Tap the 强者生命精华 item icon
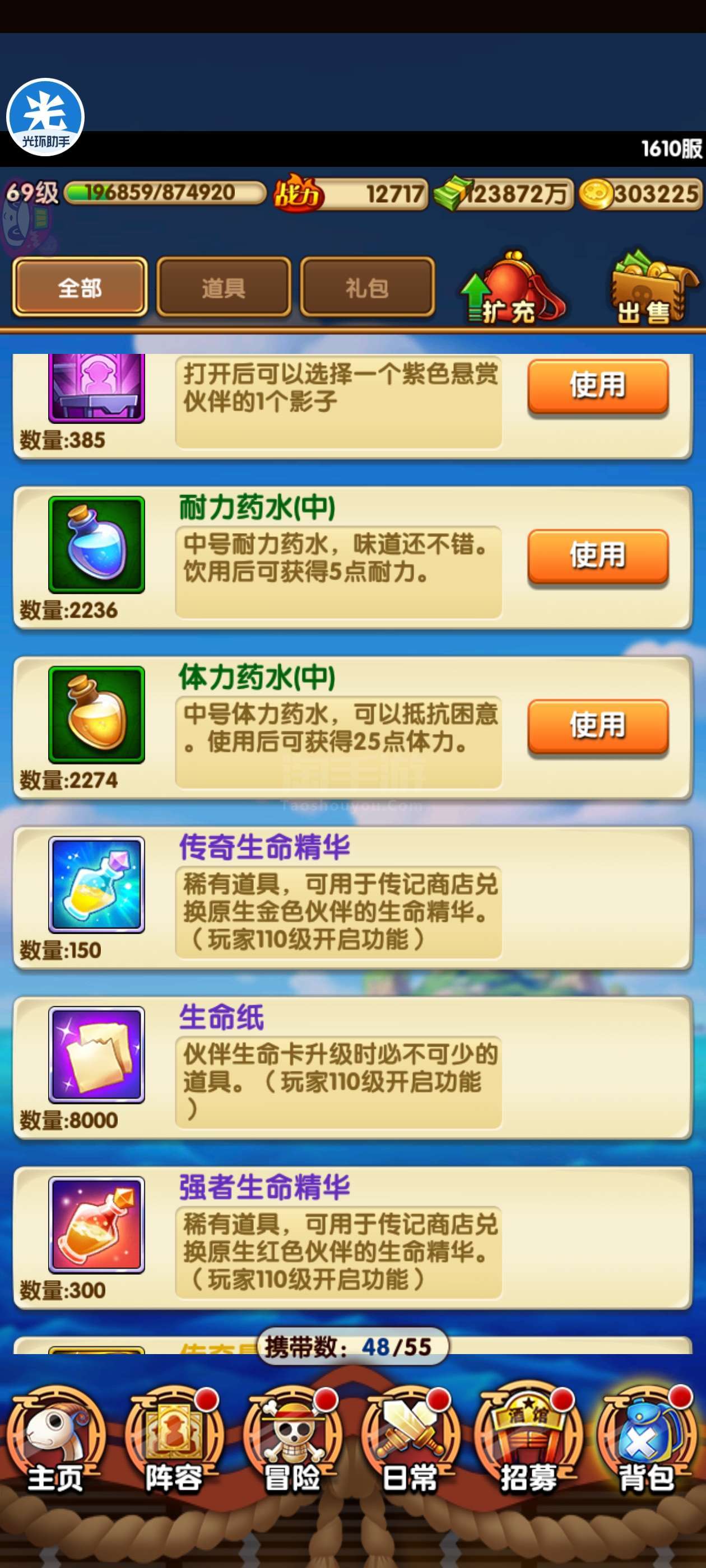The width and height of the screenshot is (706, 1568). click(97, 1225)
